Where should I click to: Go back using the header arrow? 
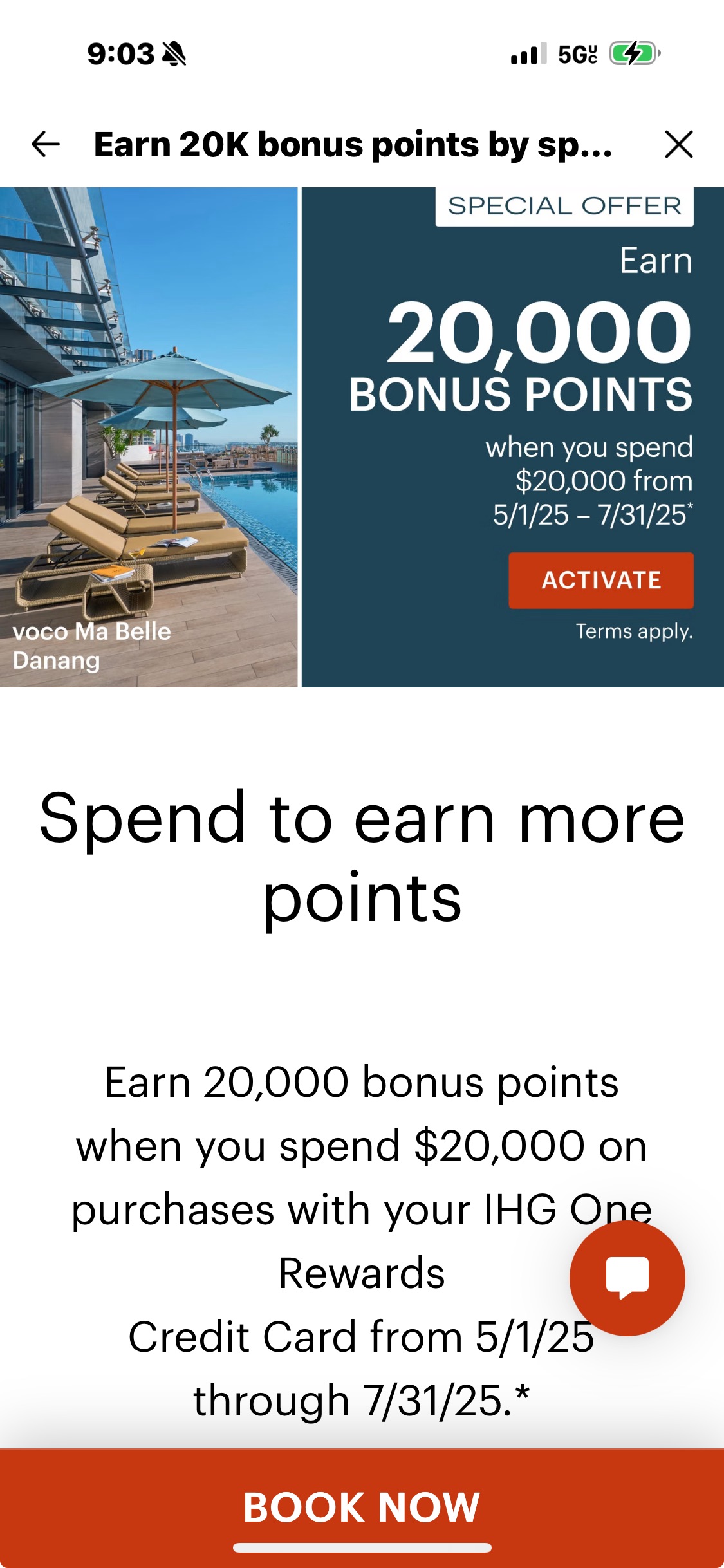tap(46, 144)
